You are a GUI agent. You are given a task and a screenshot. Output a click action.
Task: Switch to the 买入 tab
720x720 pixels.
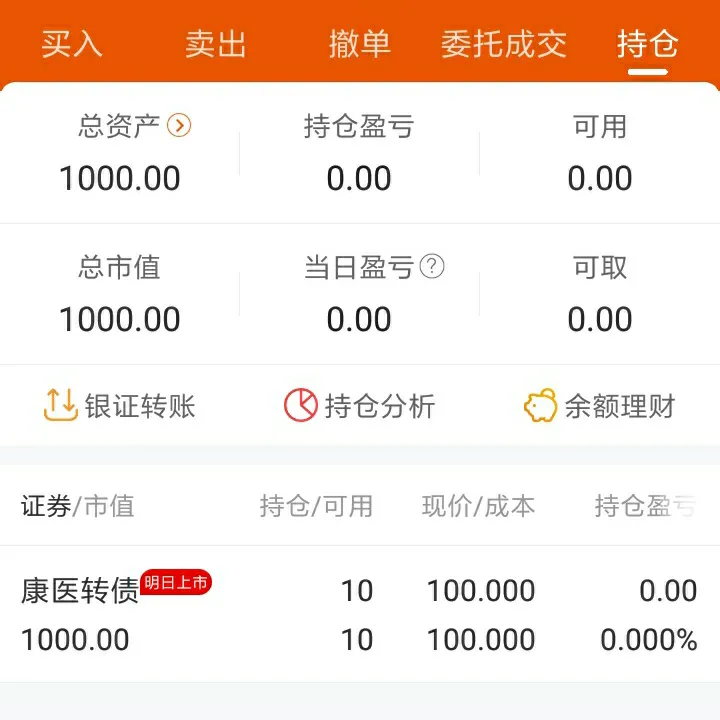pos(72,44)
